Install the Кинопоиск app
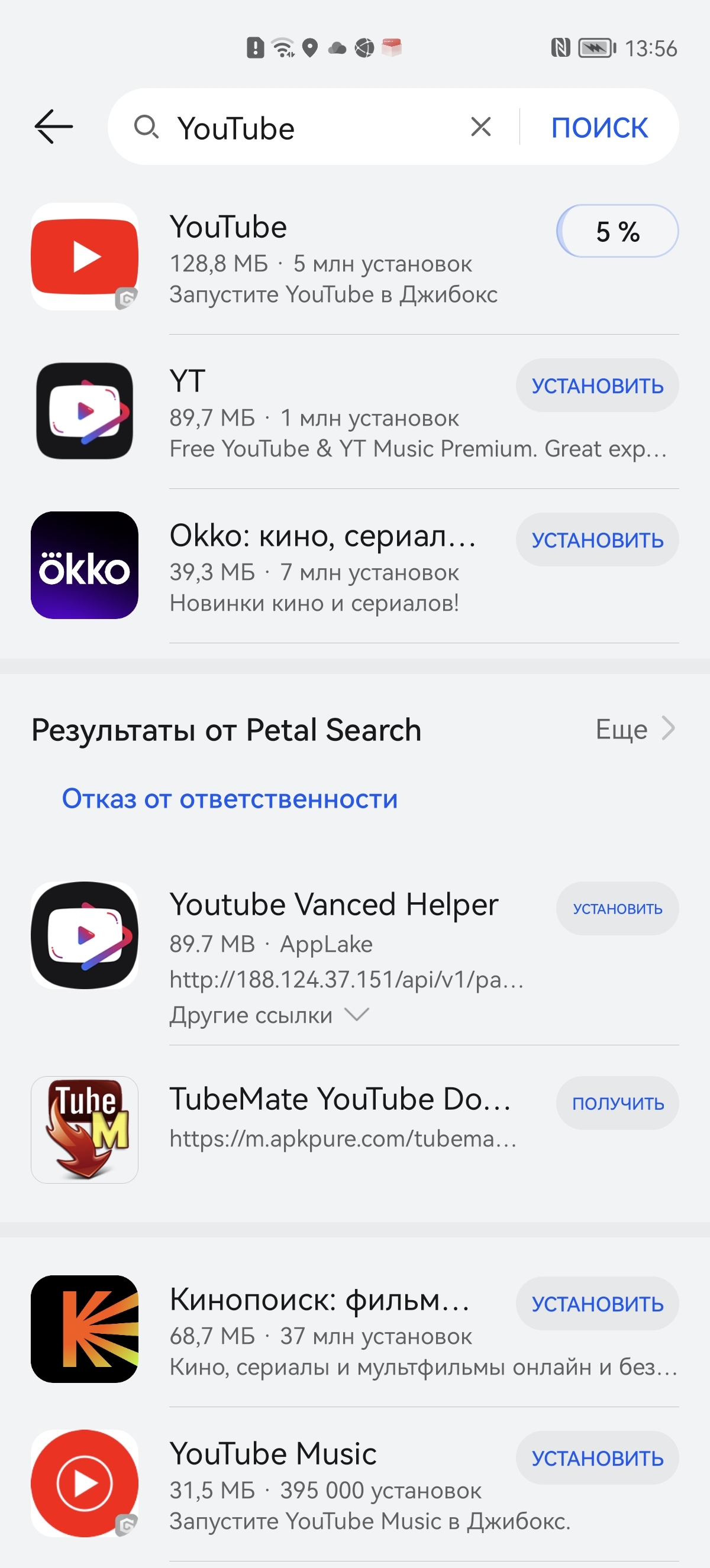 pos(597,1304)
